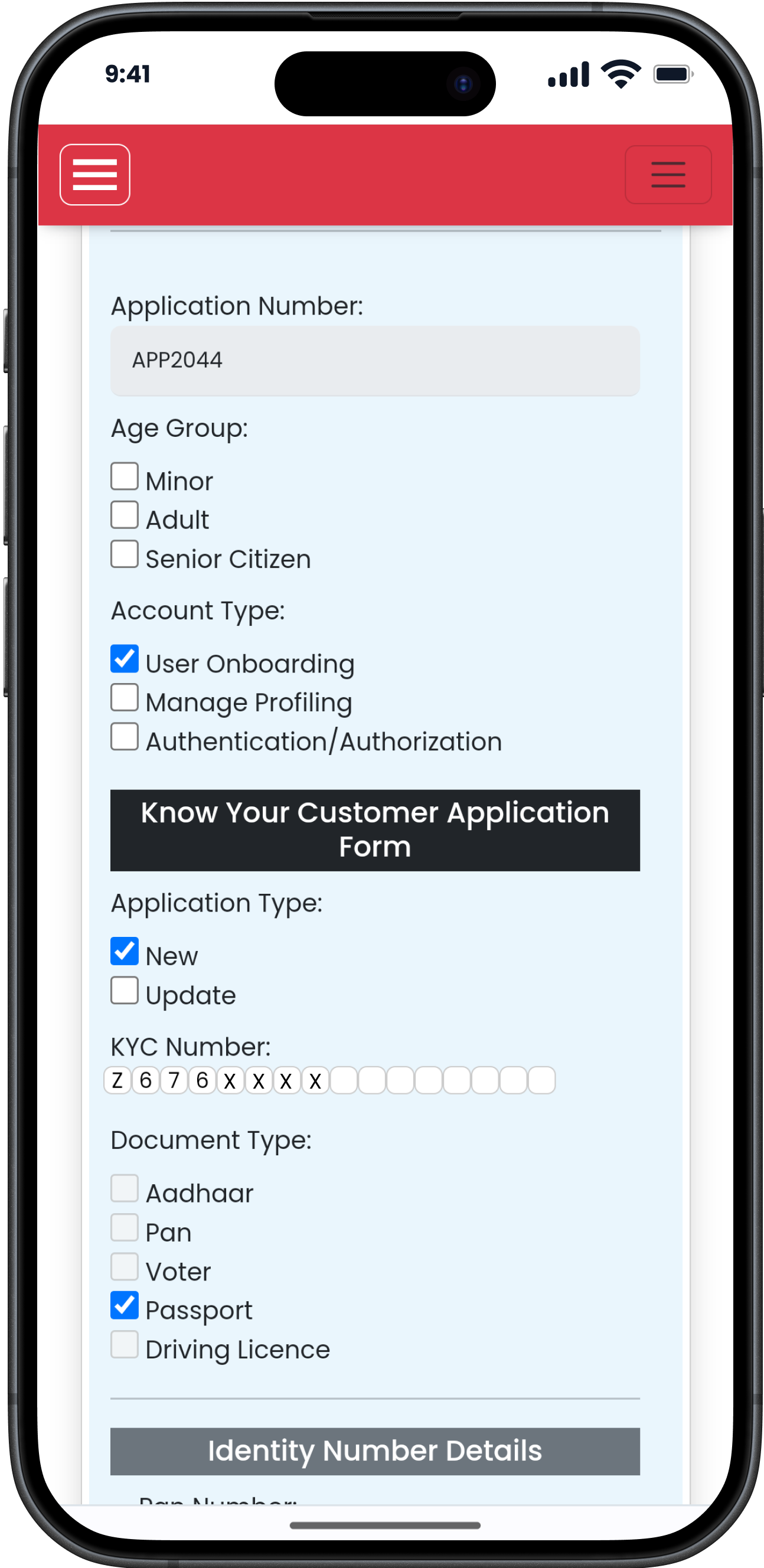Image resolution: width=764 pixels, height=1568 pixels.
Task: Uncheck the Passport document type
Action: click(124, 1306)
